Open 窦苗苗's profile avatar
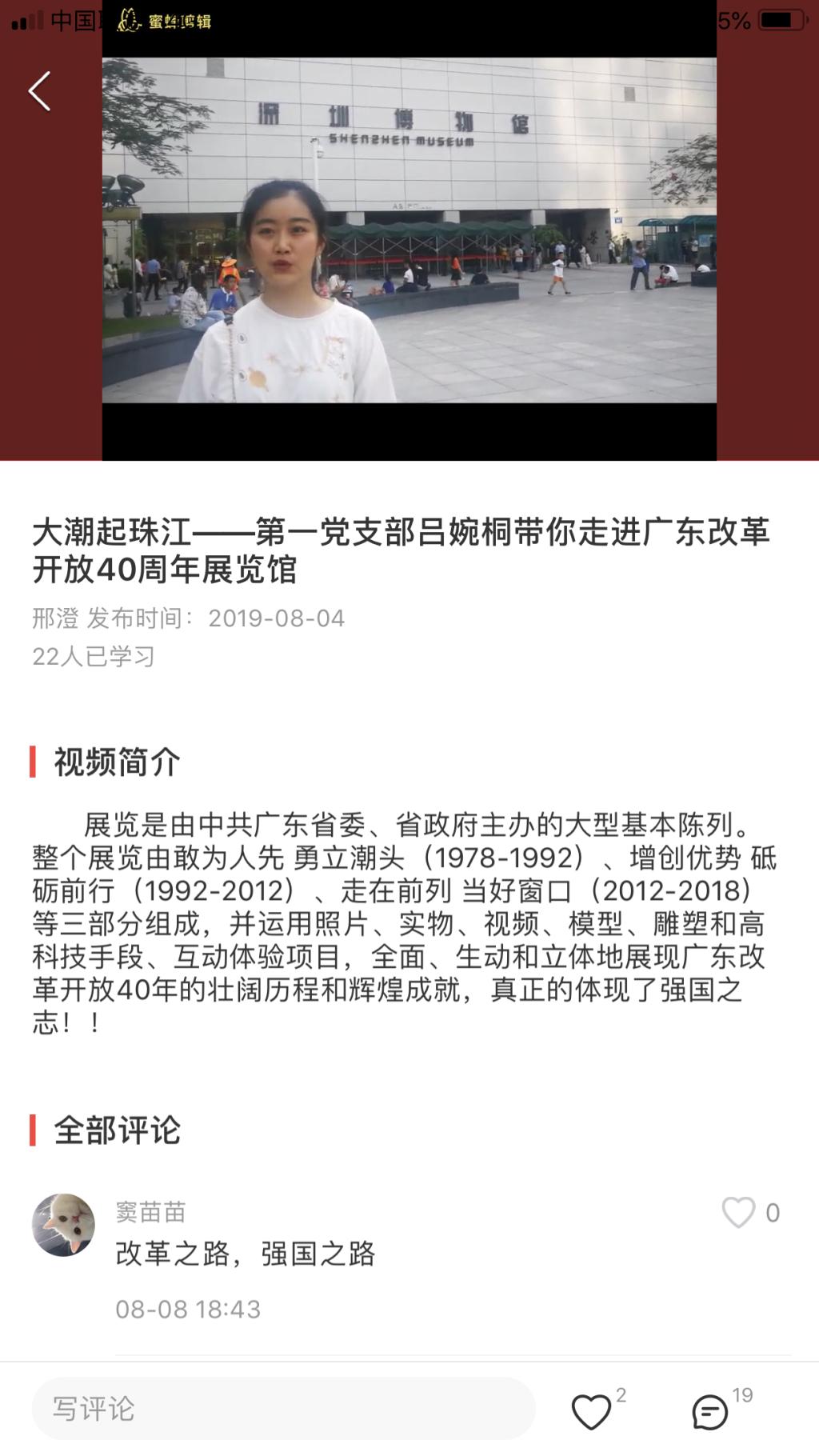819x1456 pixels. click(x=63, y=1225)
